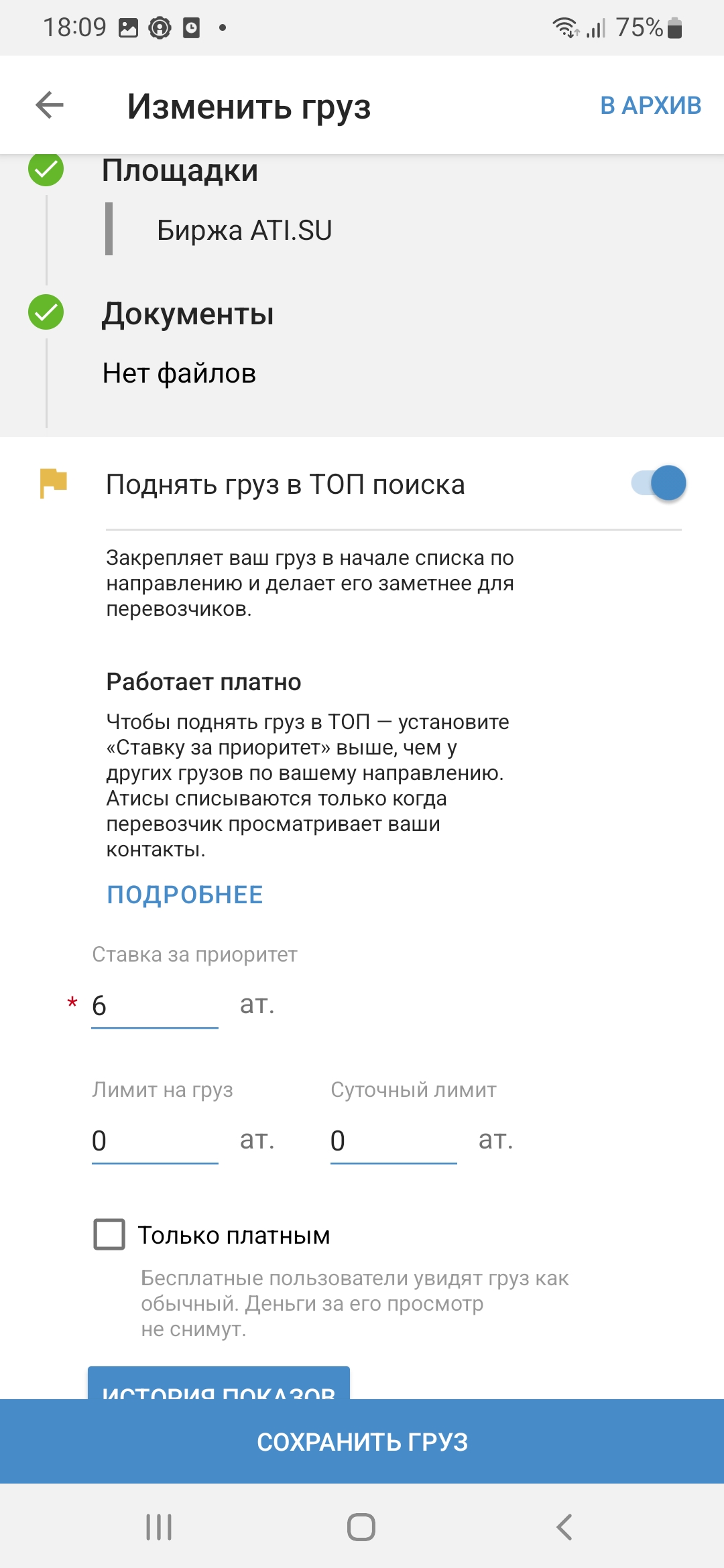Screen dimensions: 724x1568
Task: Edit the Лимит на груз field
Action: point(155,1140)
